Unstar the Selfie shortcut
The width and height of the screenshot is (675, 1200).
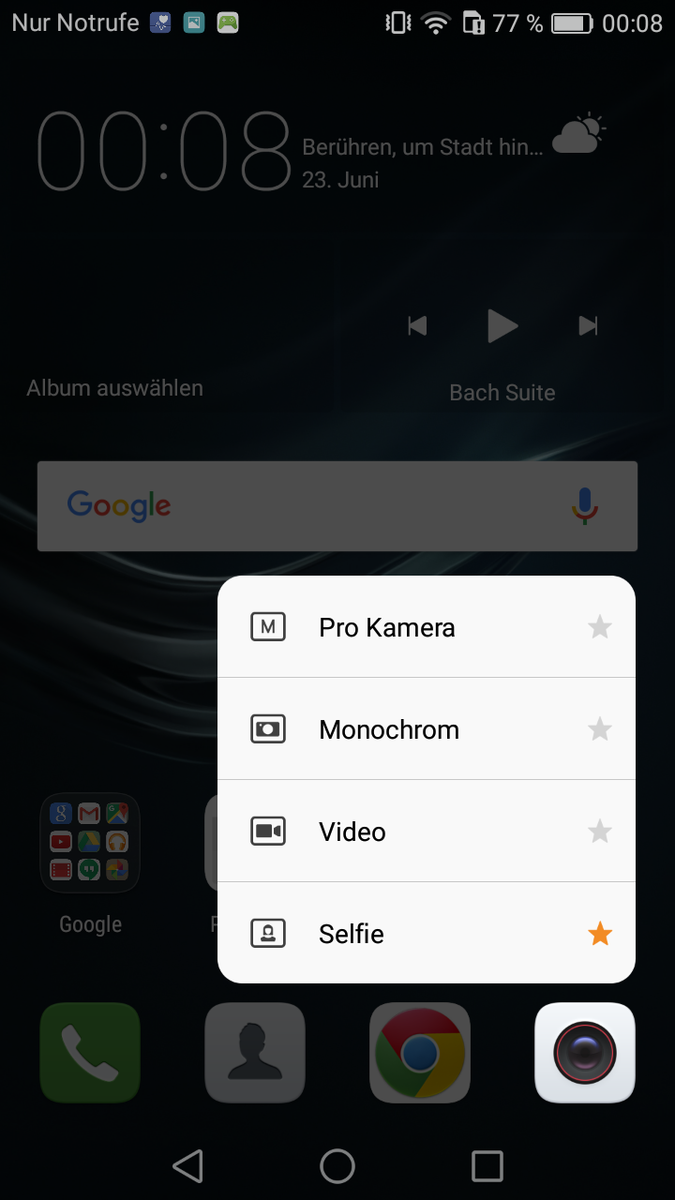[599, 934]
